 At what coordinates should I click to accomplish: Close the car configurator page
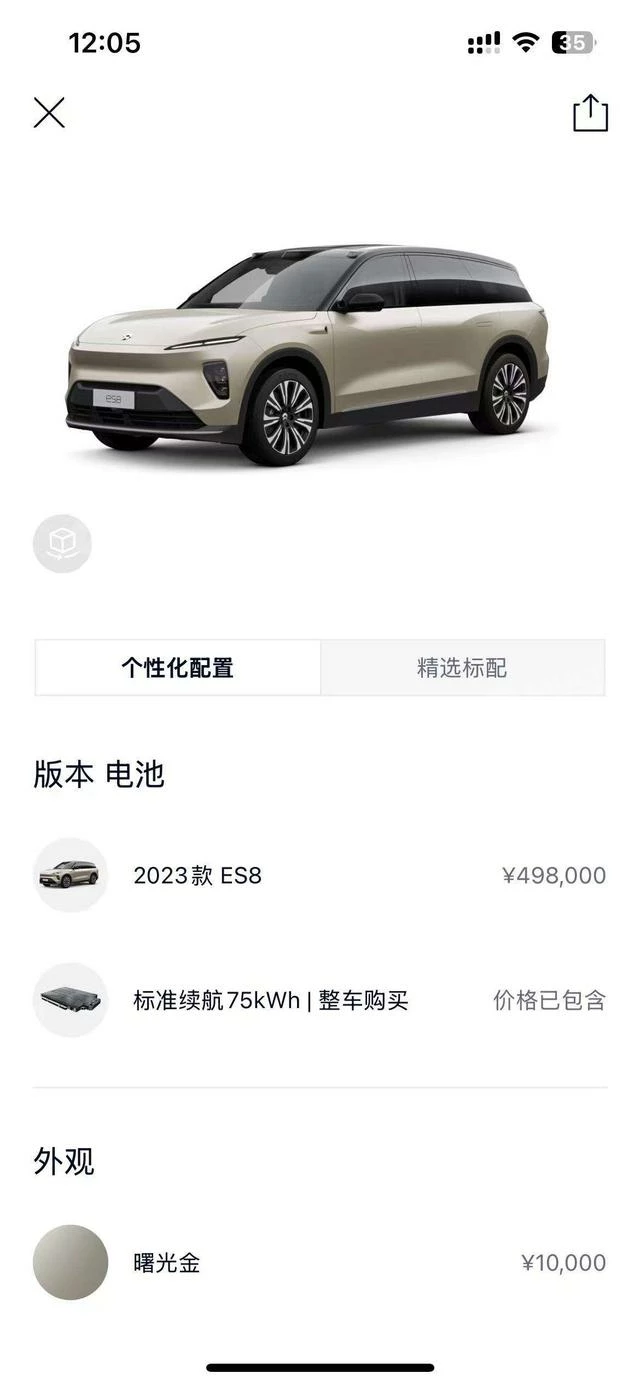pos(49,113)
